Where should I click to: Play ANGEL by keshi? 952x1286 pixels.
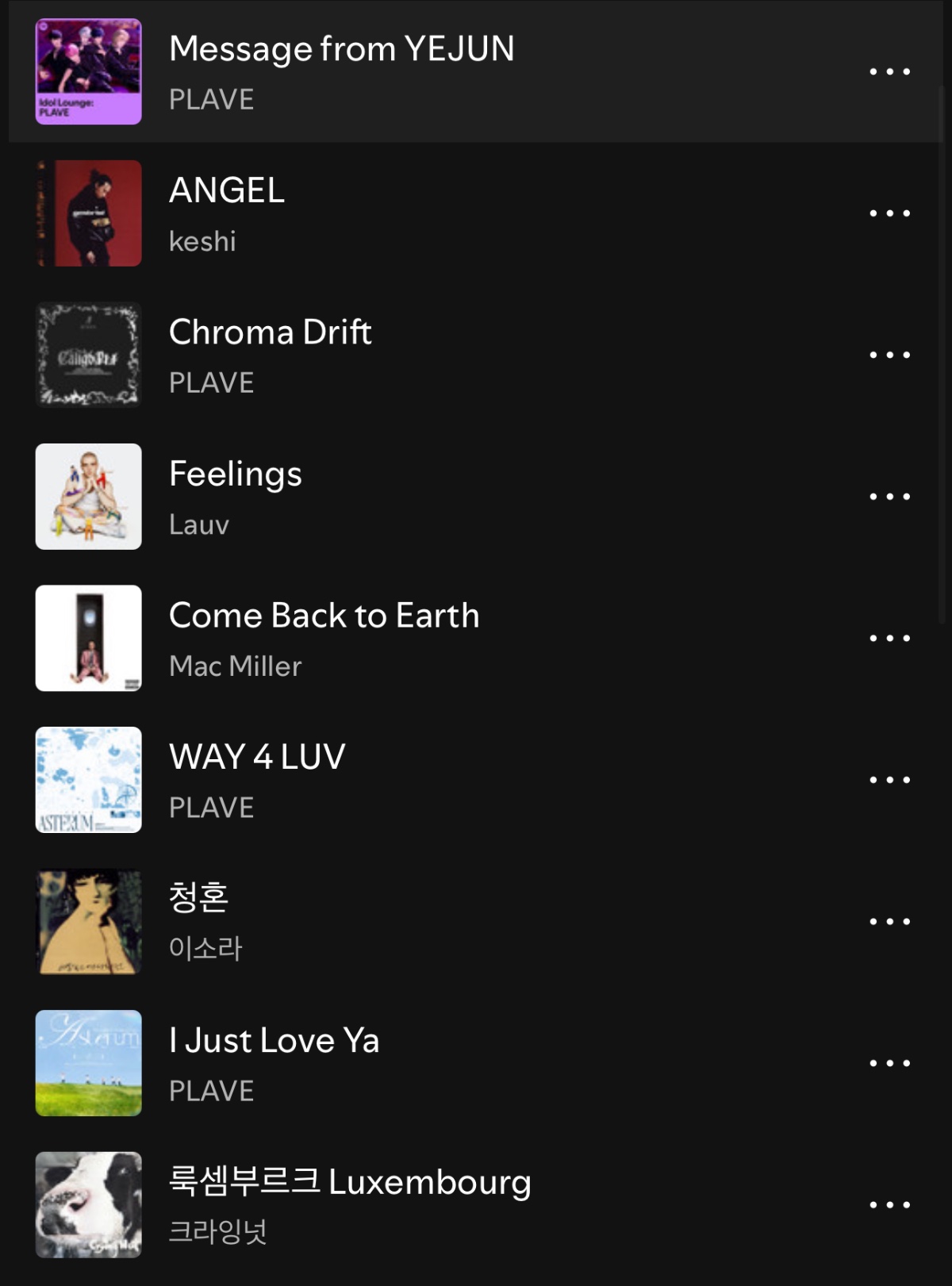[227, 191]
